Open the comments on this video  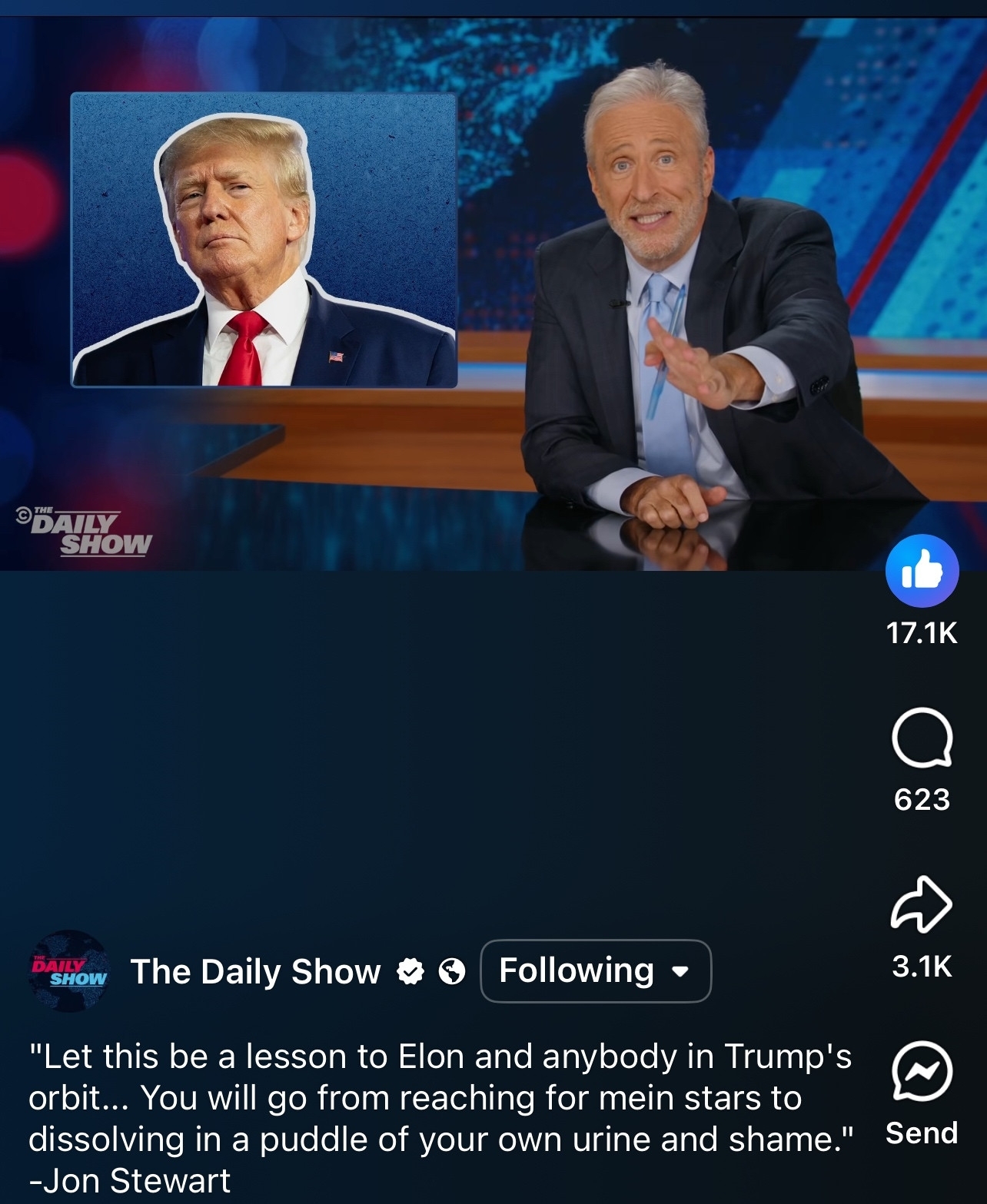tap(922, 738)
